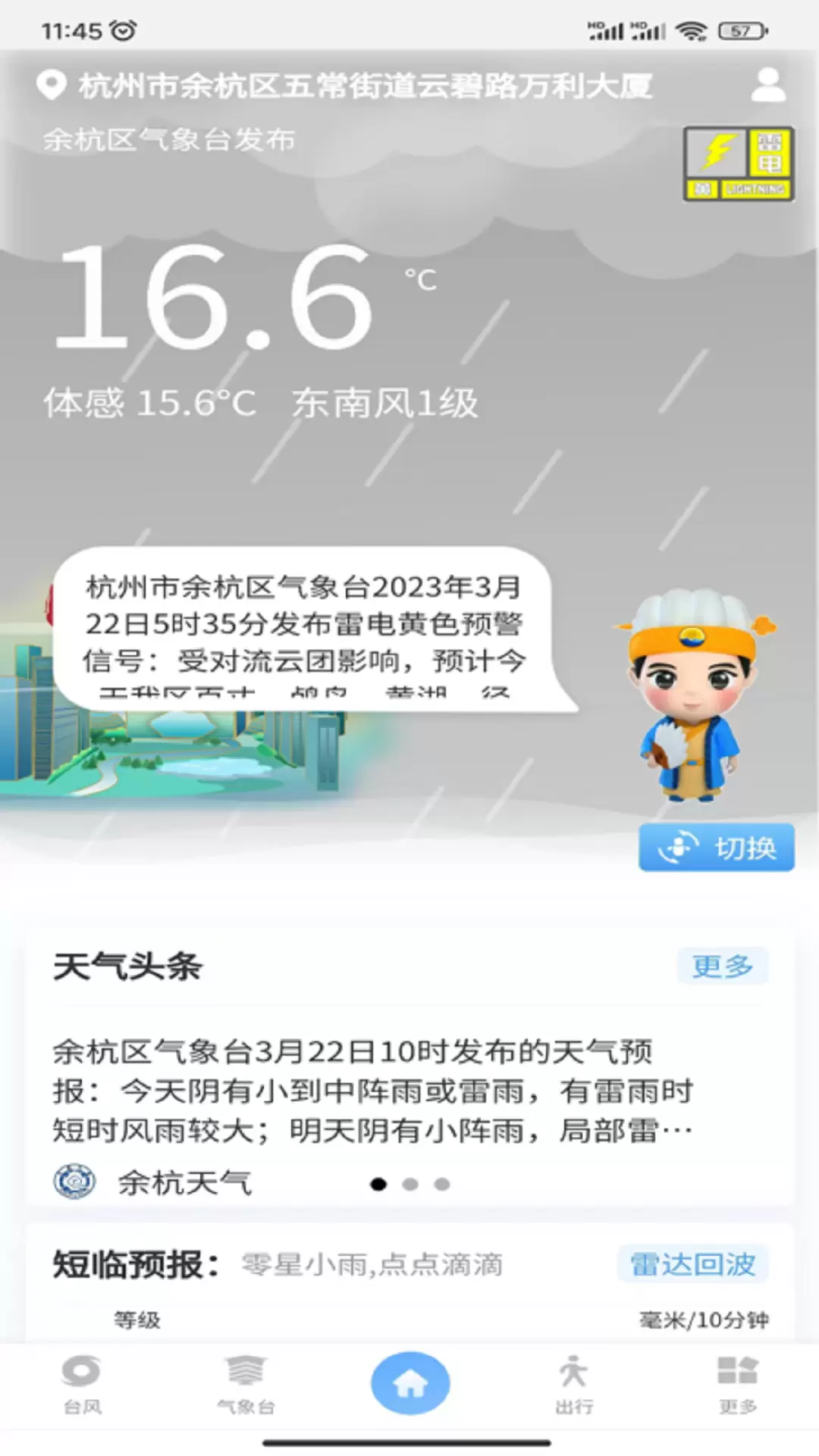Viewport: 819px width, 1456px height.
Task: Switch to the 出行 tab
Action: (x=574, y=1385)
